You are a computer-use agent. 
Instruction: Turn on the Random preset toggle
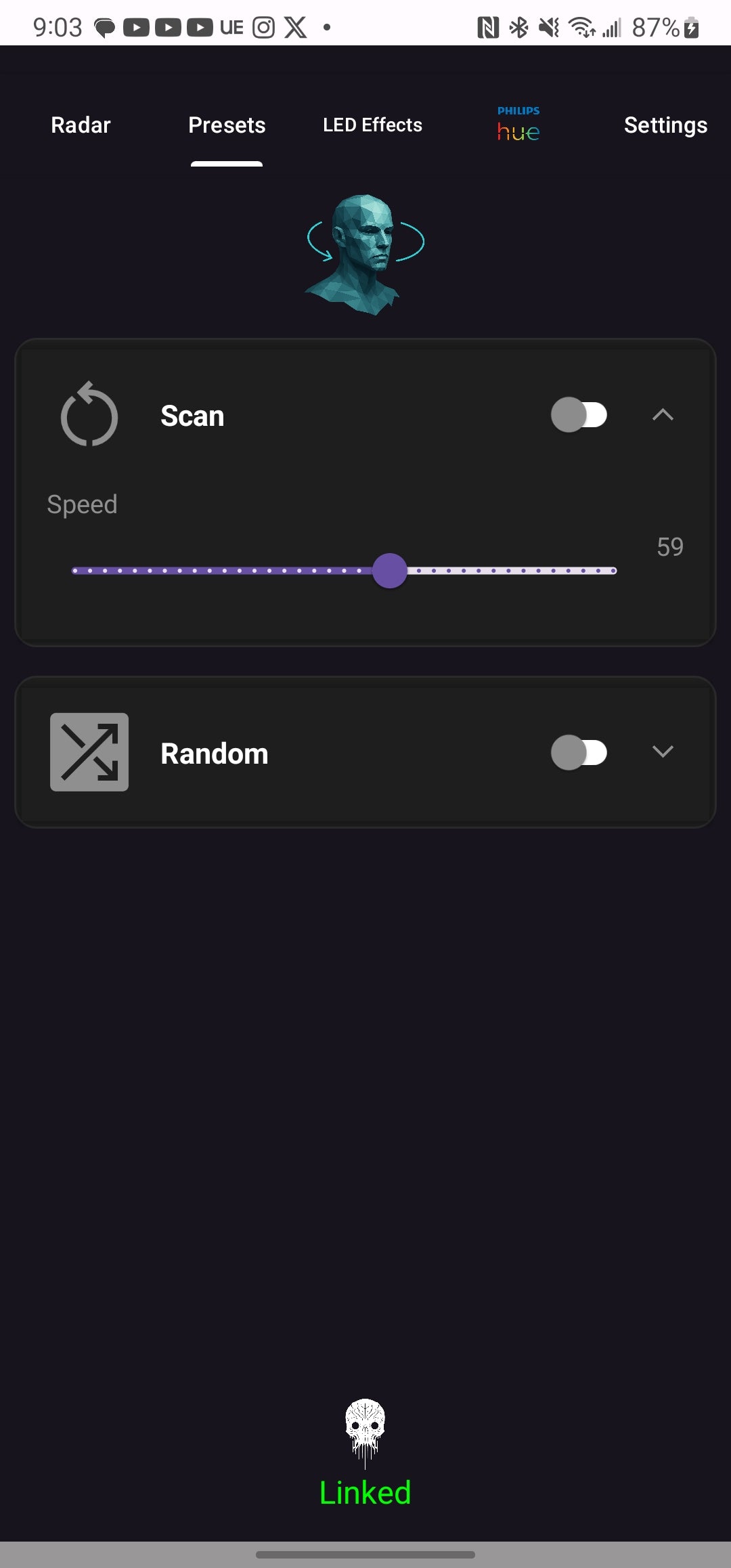click(579, 752)
